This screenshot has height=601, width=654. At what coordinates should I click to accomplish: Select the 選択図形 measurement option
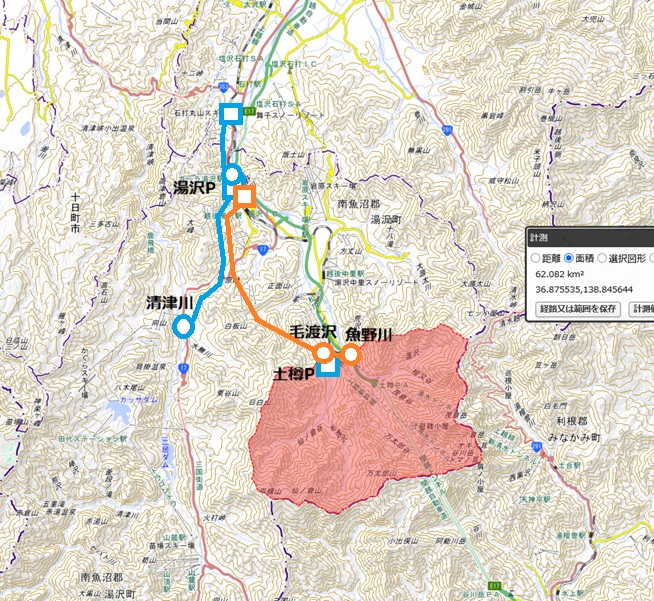pos(603,258)
